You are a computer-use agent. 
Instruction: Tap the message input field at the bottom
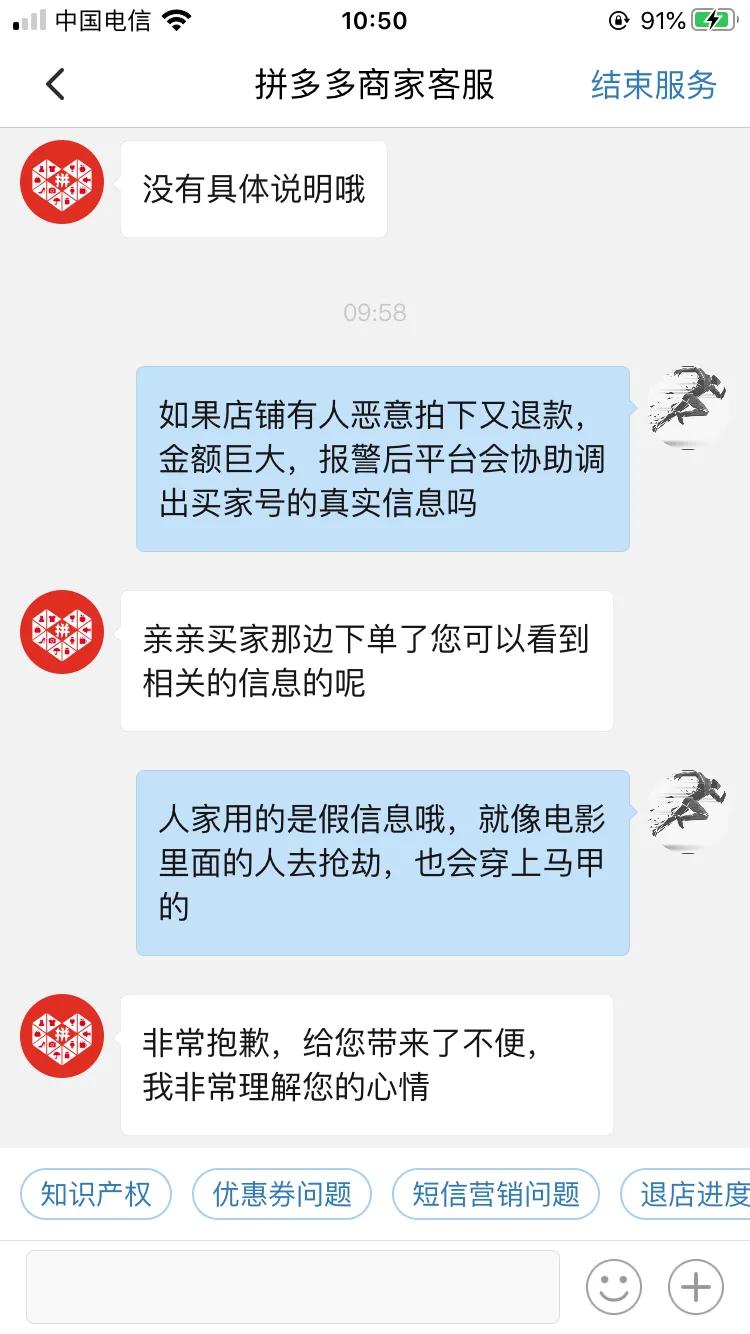(x=293, y=1287)
